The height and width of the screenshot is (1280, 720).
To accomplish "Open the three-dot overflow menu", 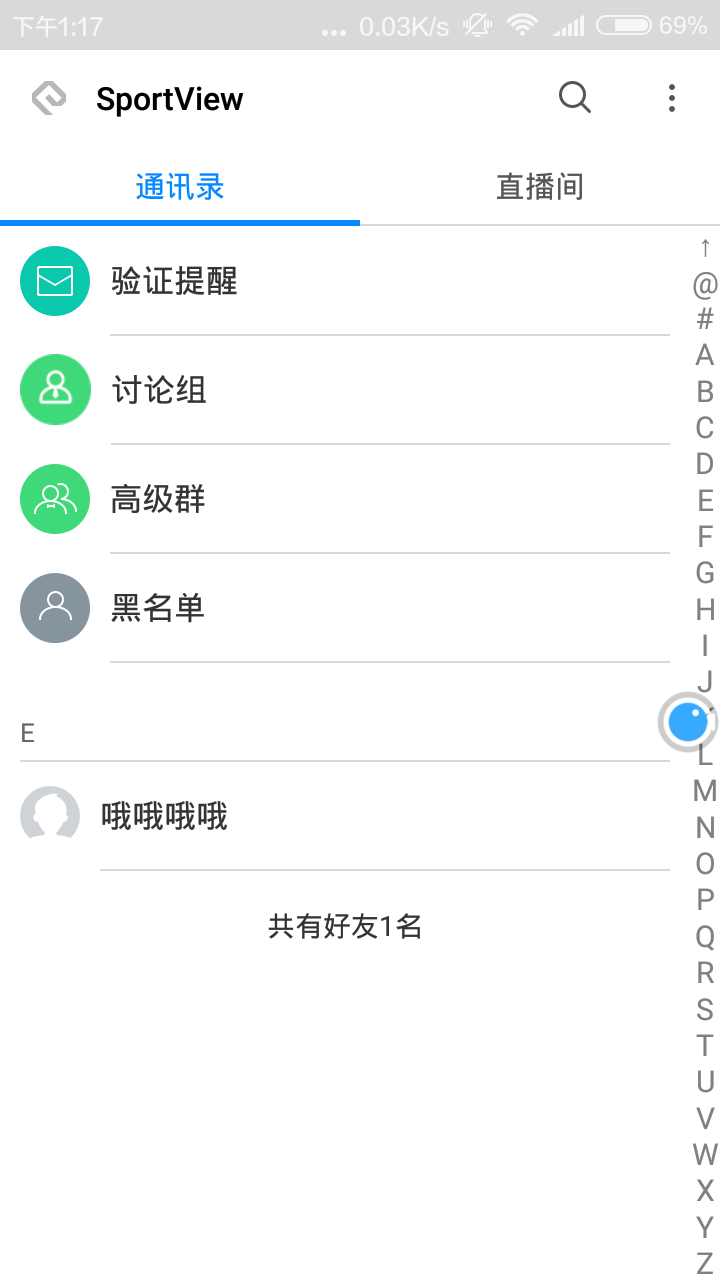I will click(x=672, y=98).
